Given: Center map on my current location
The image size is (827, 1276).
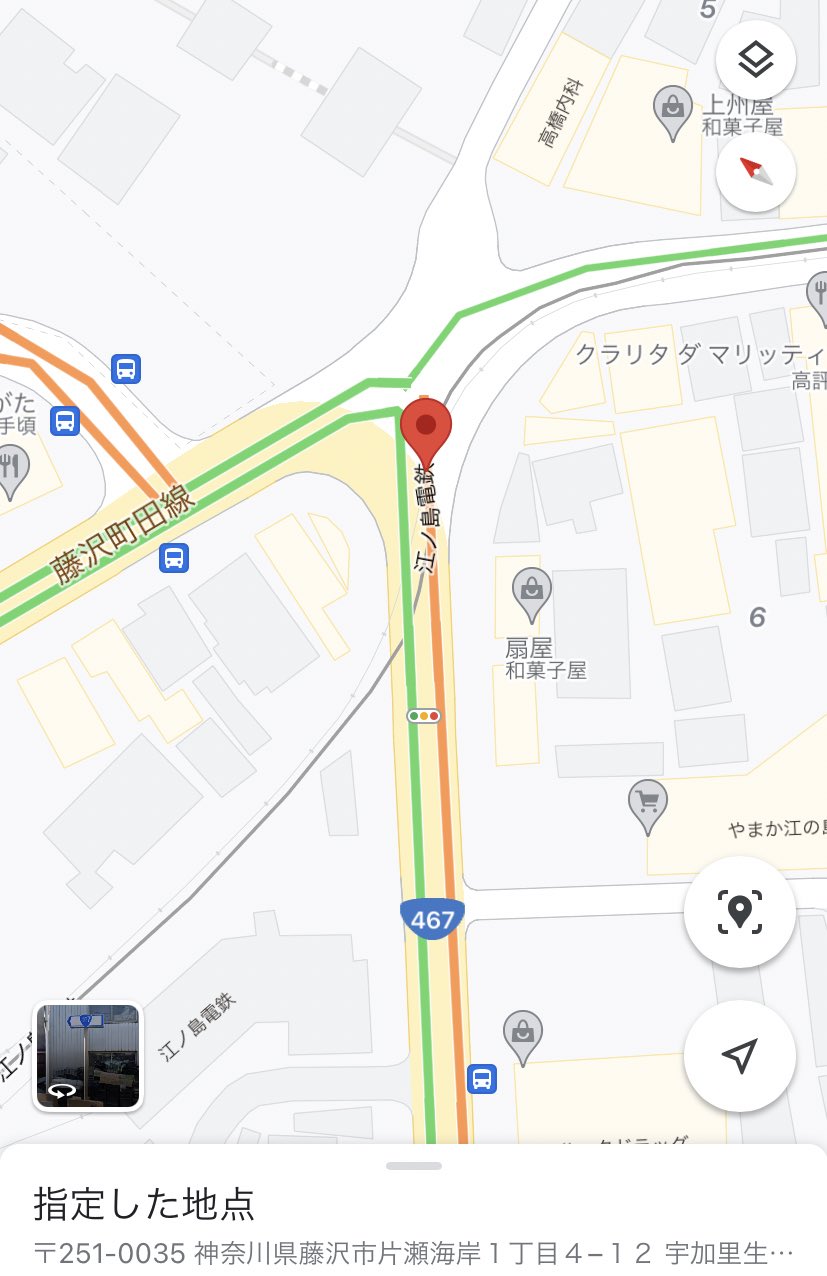Looking at the screenshot, I should pos(739,1055).
